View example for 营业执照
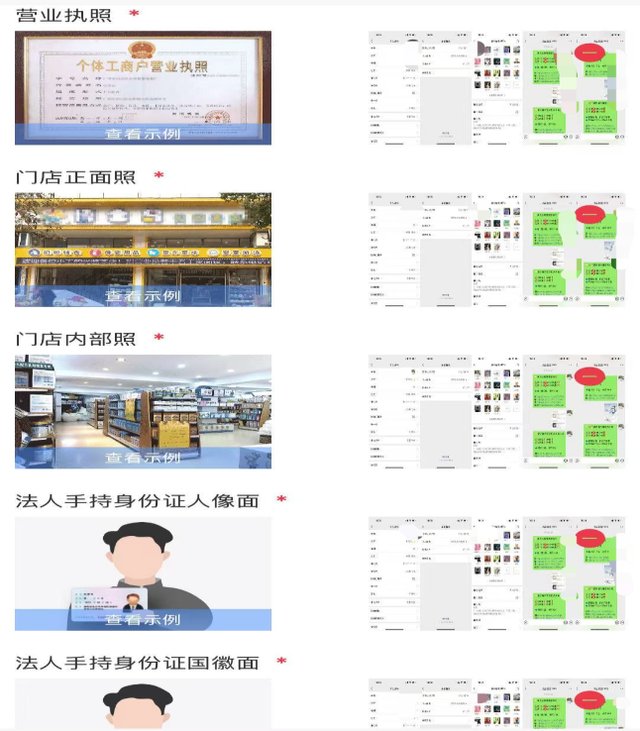This screenshot has width=640, height=731. [x=143, y=133]
